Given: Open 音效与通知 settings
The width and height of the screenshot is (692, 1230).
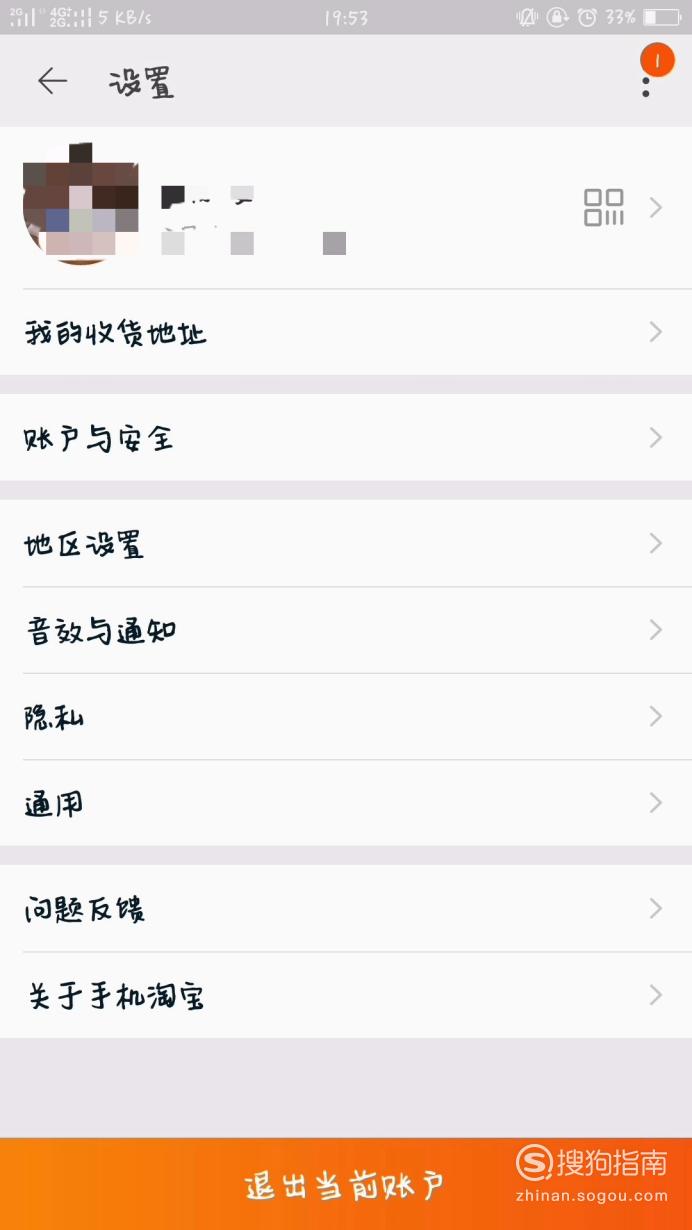Looking at the screenshot, I should pyautogui.click(x=346, y=630).
